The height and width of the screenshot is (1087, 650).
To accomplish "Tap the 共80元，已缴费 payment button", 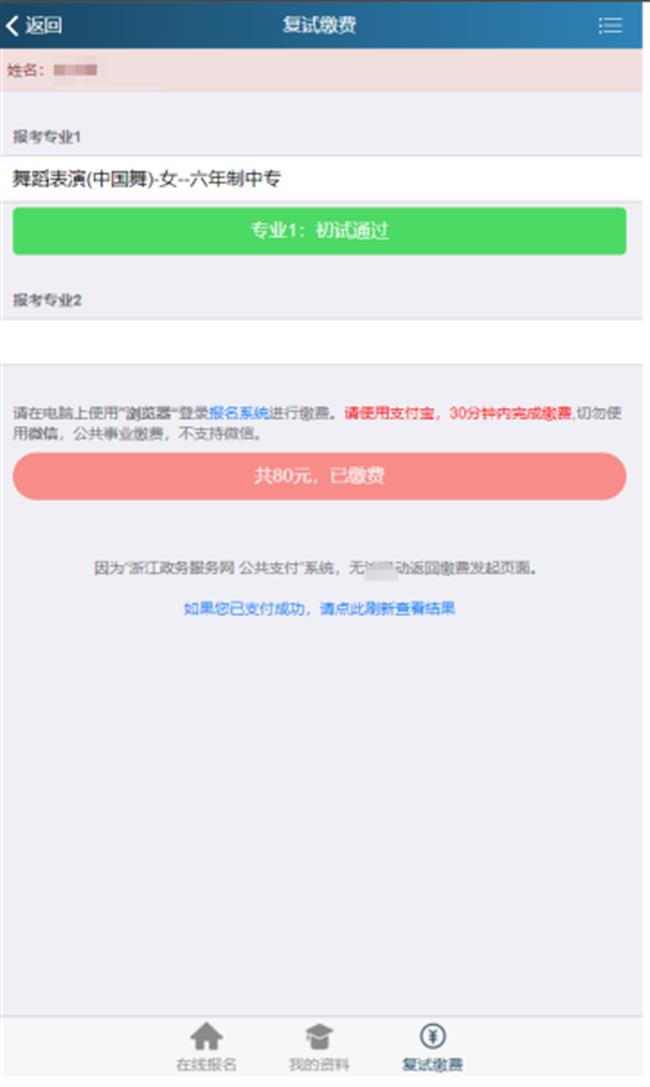I will coord(319,476).
